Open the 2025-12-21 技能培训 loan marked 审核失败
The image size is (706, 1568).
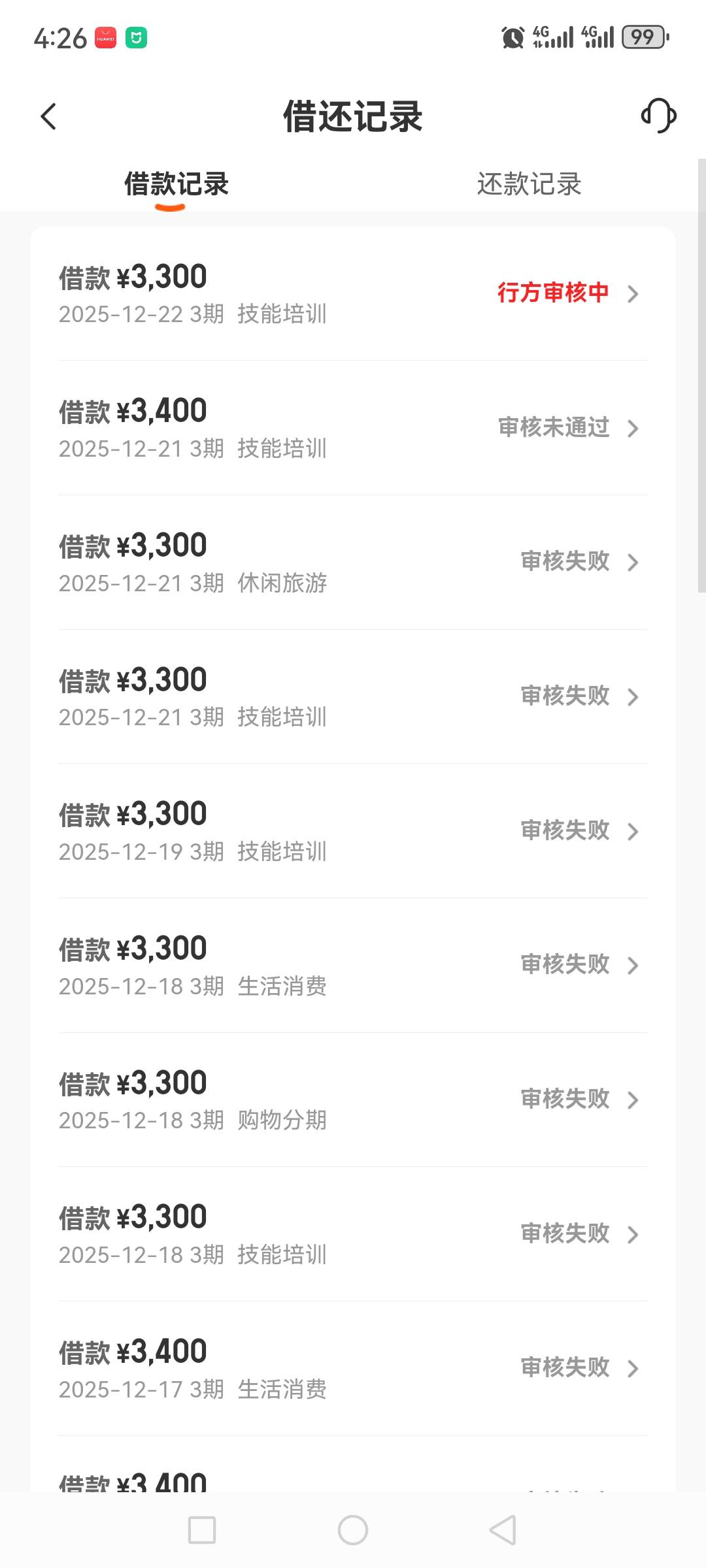pyautogui.click(x=353, y=697)
